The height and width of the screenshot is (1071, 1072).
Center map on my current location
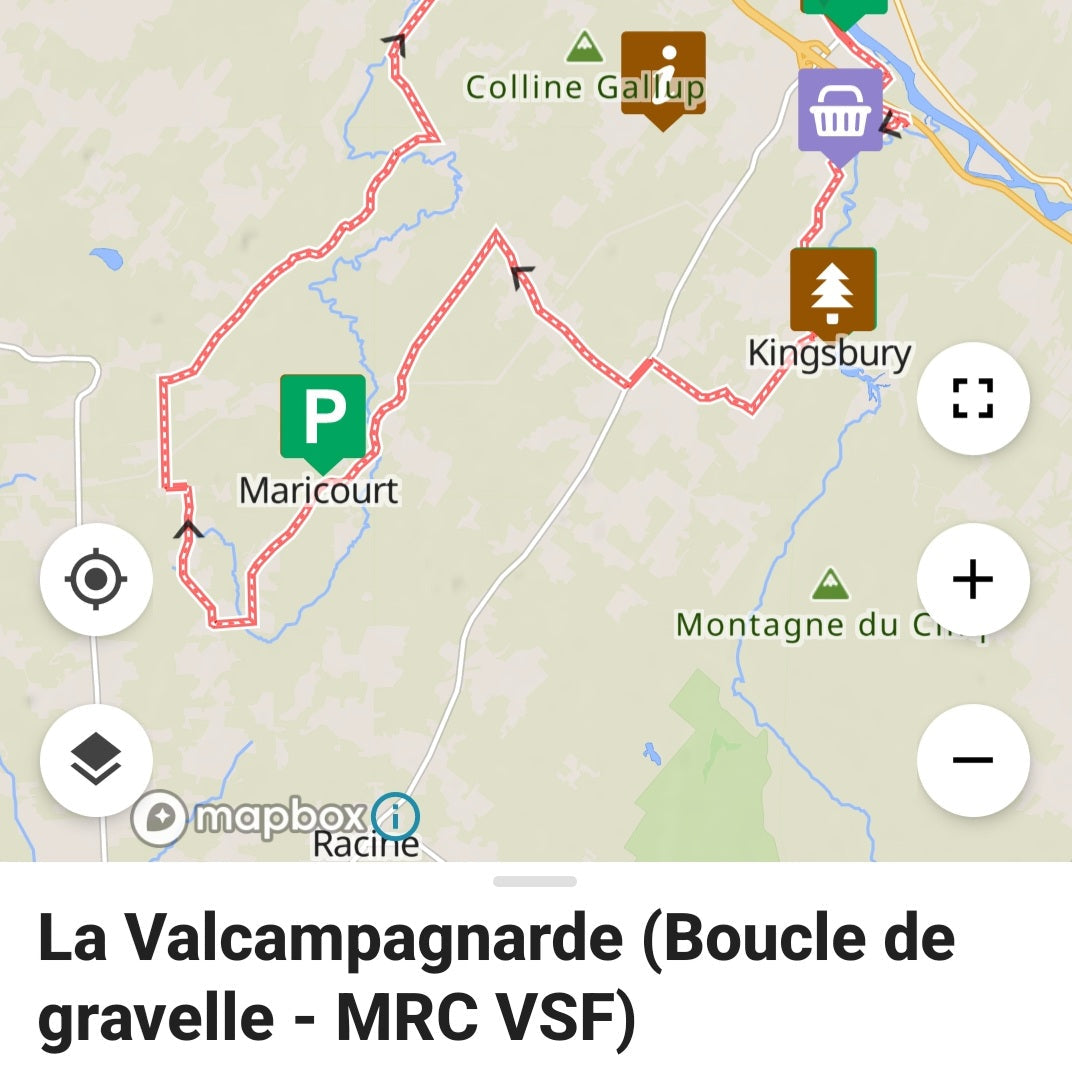coord(96,579)
